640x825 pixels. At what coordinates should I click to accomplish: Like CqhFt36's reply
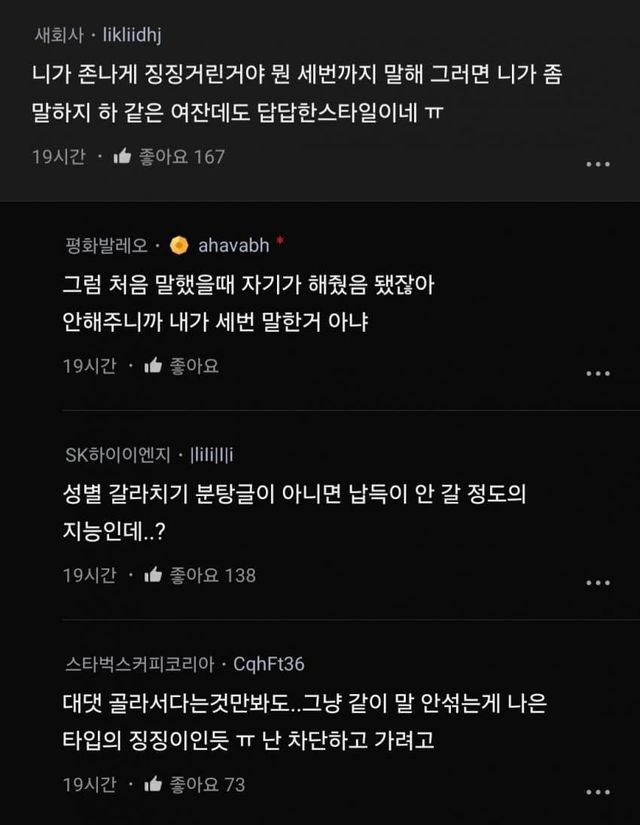coord(155,784)
